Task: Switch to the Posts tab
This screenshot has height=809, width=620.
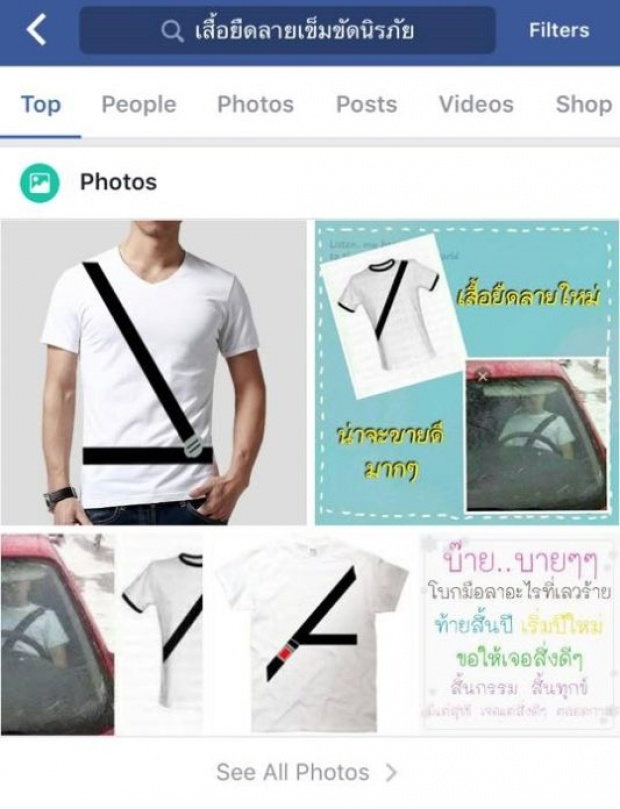Action: 365,104
